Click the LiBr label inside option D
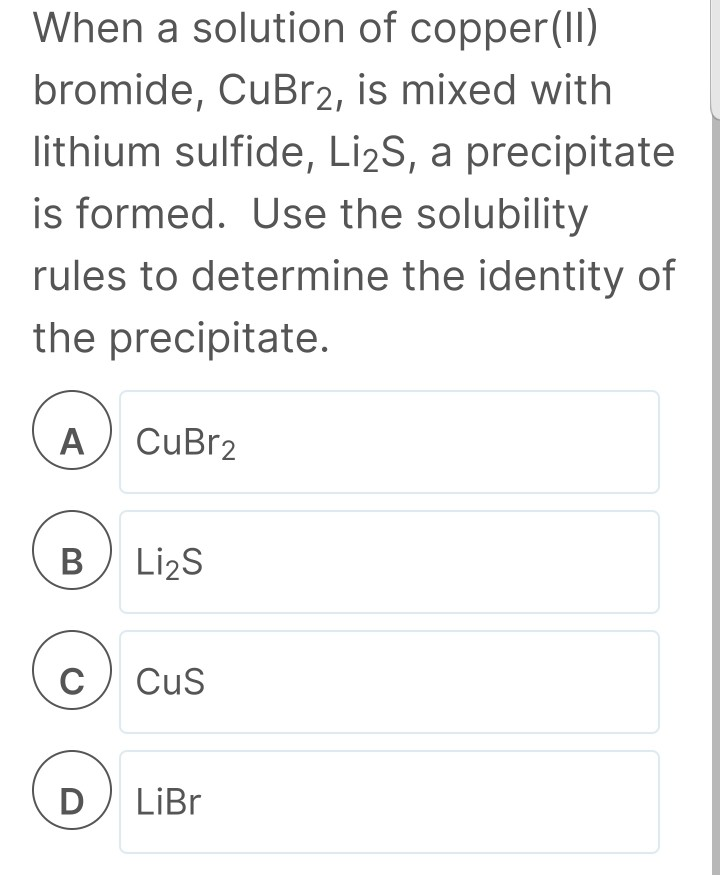 coord(166,801)
